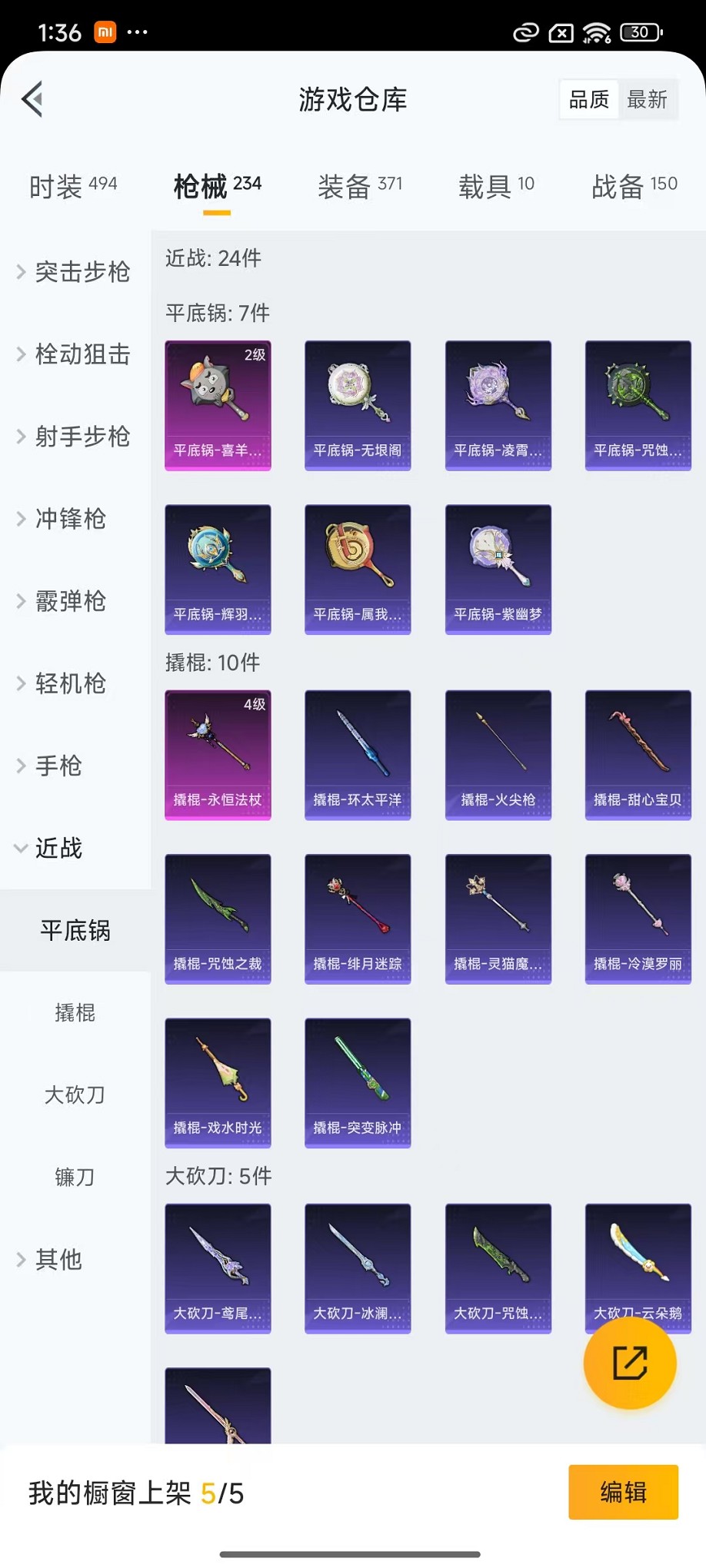Expand the 栓动狙击 category

click(x=74, y=354)
